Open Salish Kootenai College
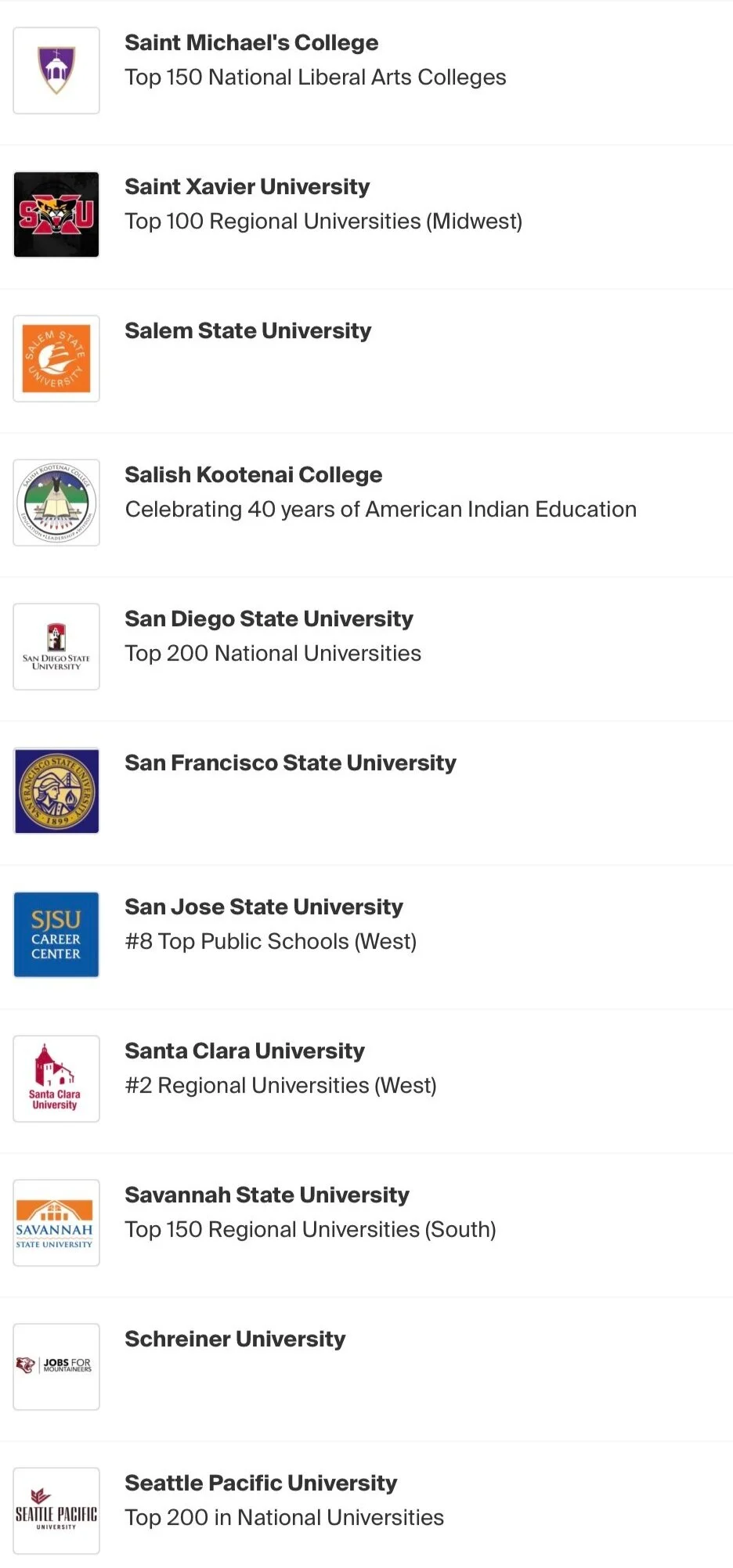 click(254, 475)
